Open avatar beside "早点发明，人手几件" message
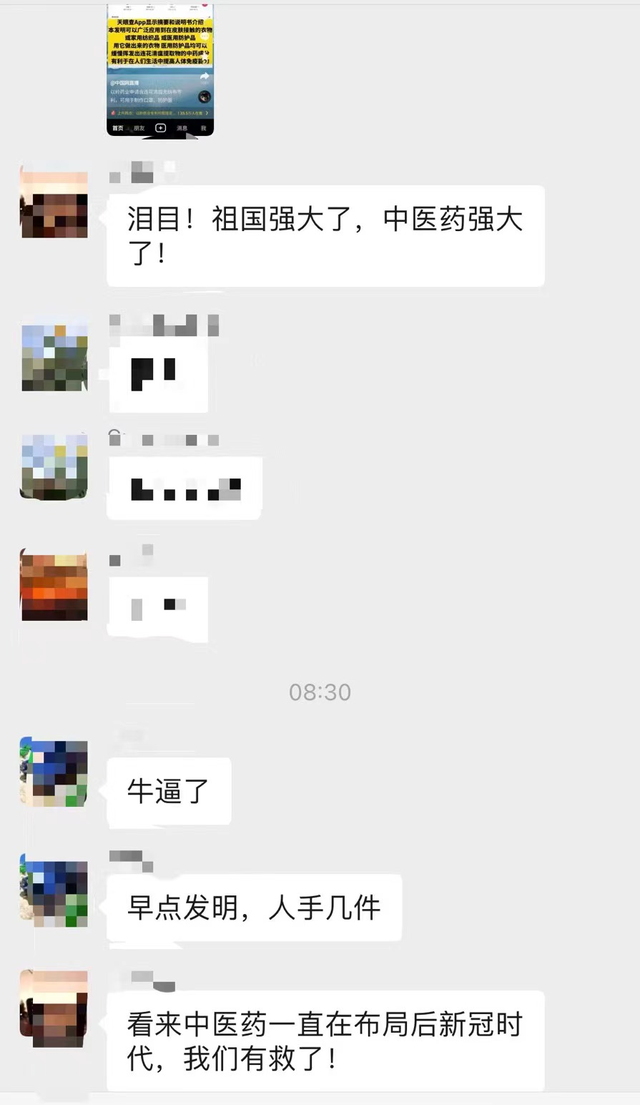 pyautogui.click(x=54, y=890)
